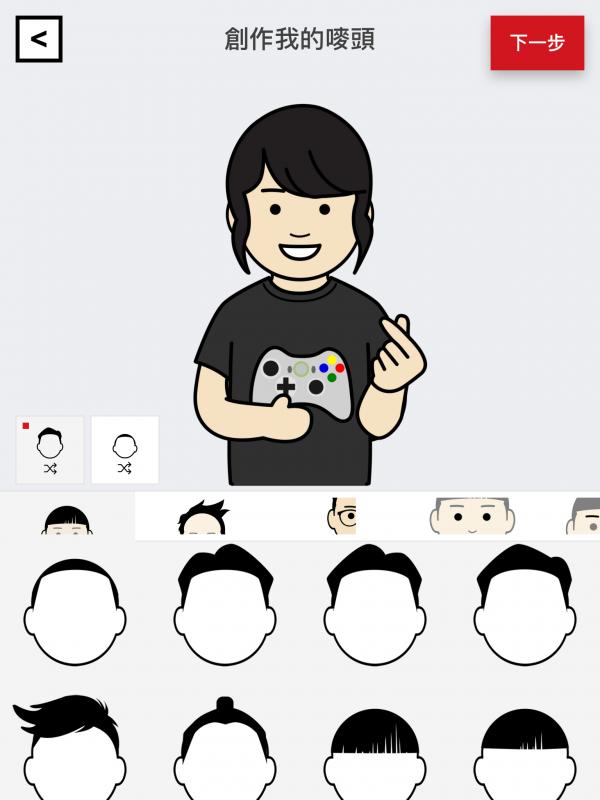600x800 pixels.
Task: Open the face with eyes category tab
Action: (x=472, y=516)
